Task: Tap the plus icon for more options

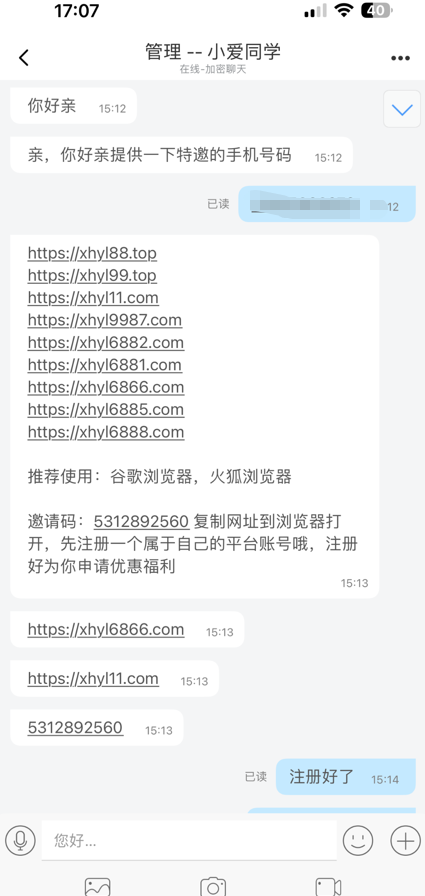Action: [405, 841]
